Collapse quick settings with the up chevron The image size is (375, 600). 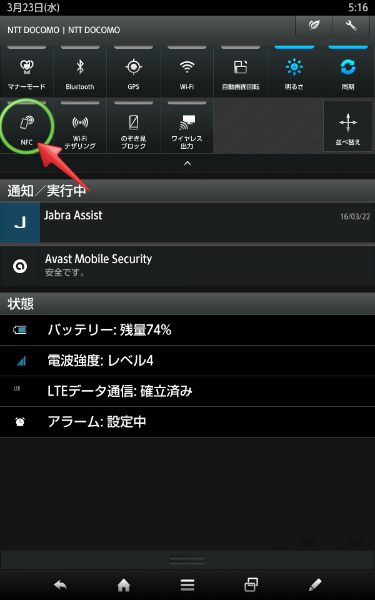pyautogui.click(x=188, y=163)
